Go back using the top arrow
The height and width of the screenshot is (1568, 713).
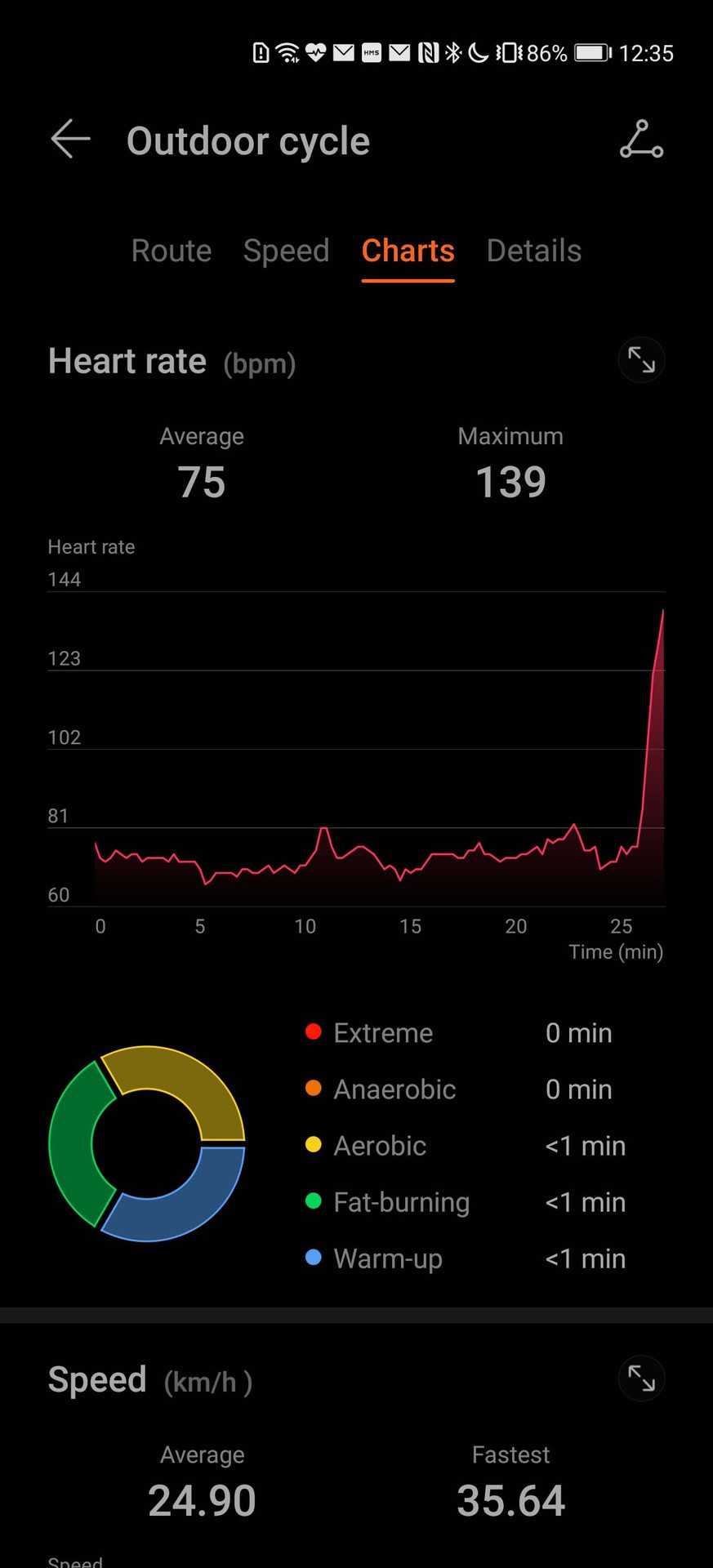[70, 140]
